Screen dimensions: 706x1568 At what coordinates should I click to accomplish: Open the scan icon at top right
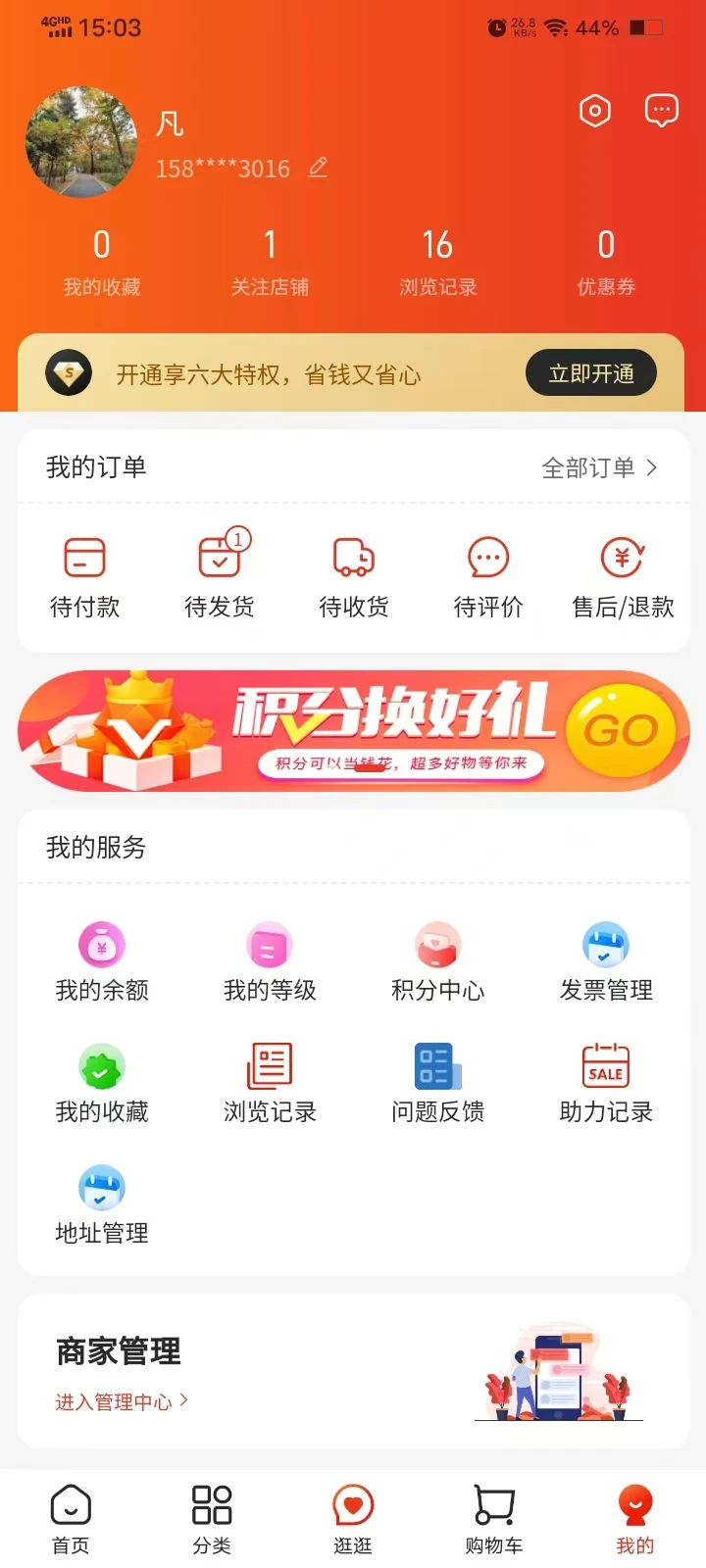coord(595,110)
